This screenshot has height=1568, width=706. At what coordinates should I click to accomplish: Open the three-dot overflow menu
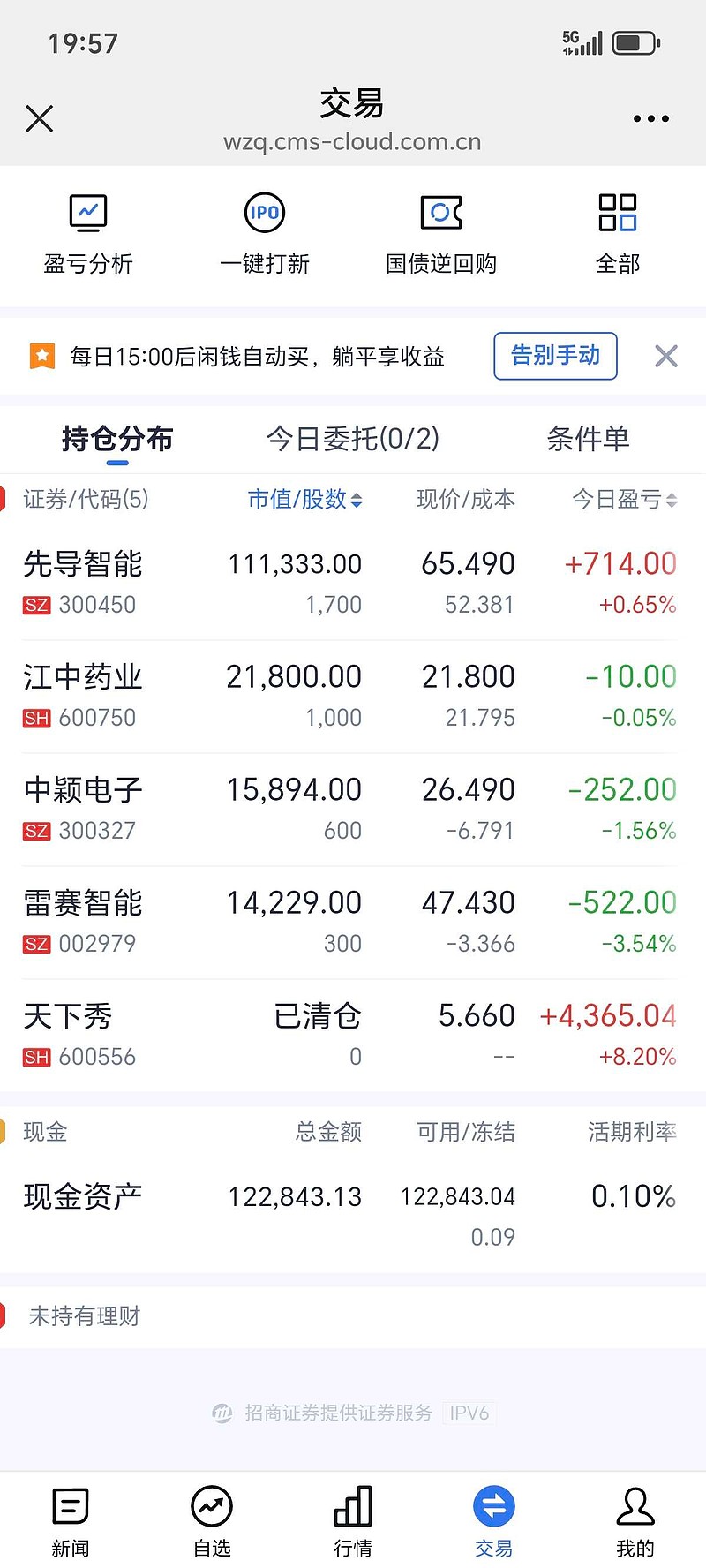[x=650, y=118]
